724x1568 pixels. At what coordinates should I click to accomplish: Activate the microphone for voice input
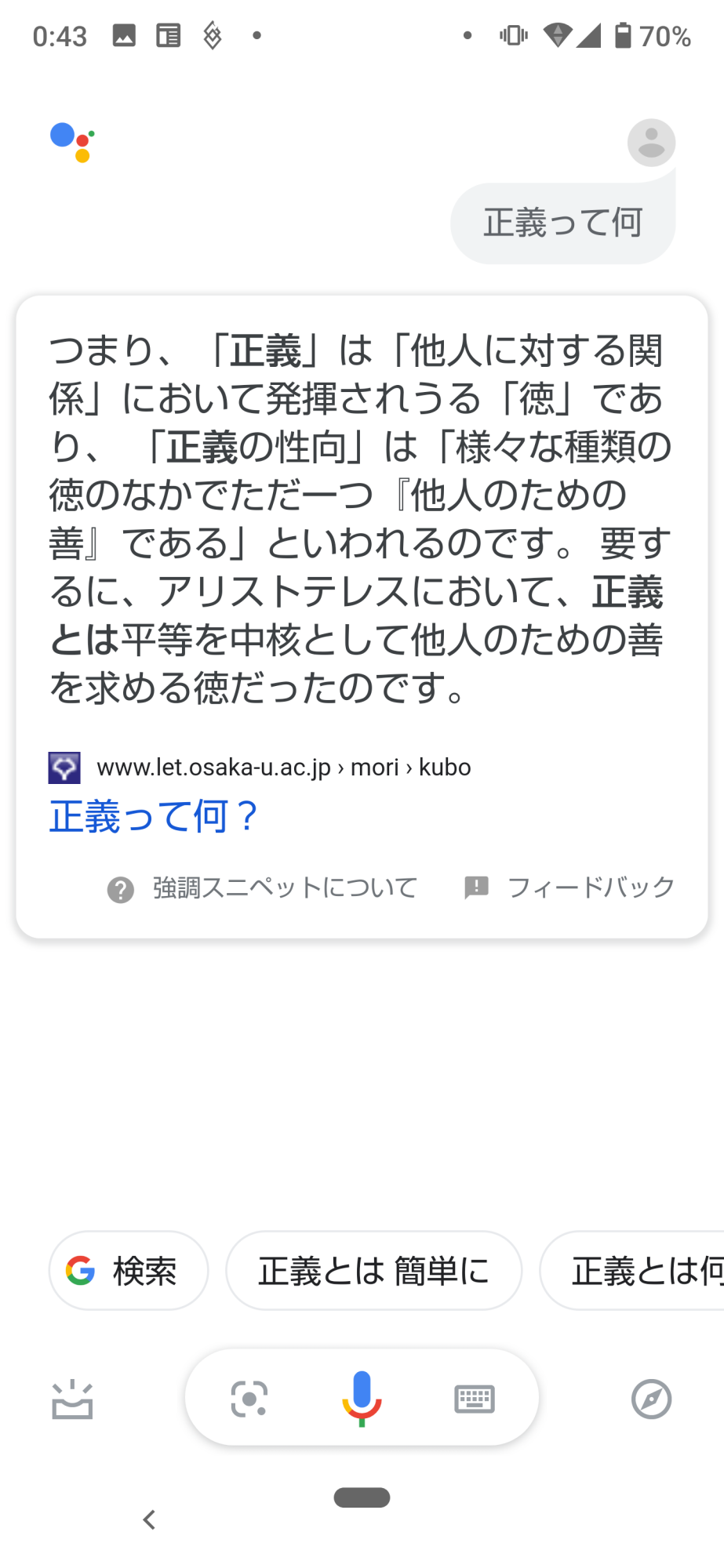click(362, 1398)
